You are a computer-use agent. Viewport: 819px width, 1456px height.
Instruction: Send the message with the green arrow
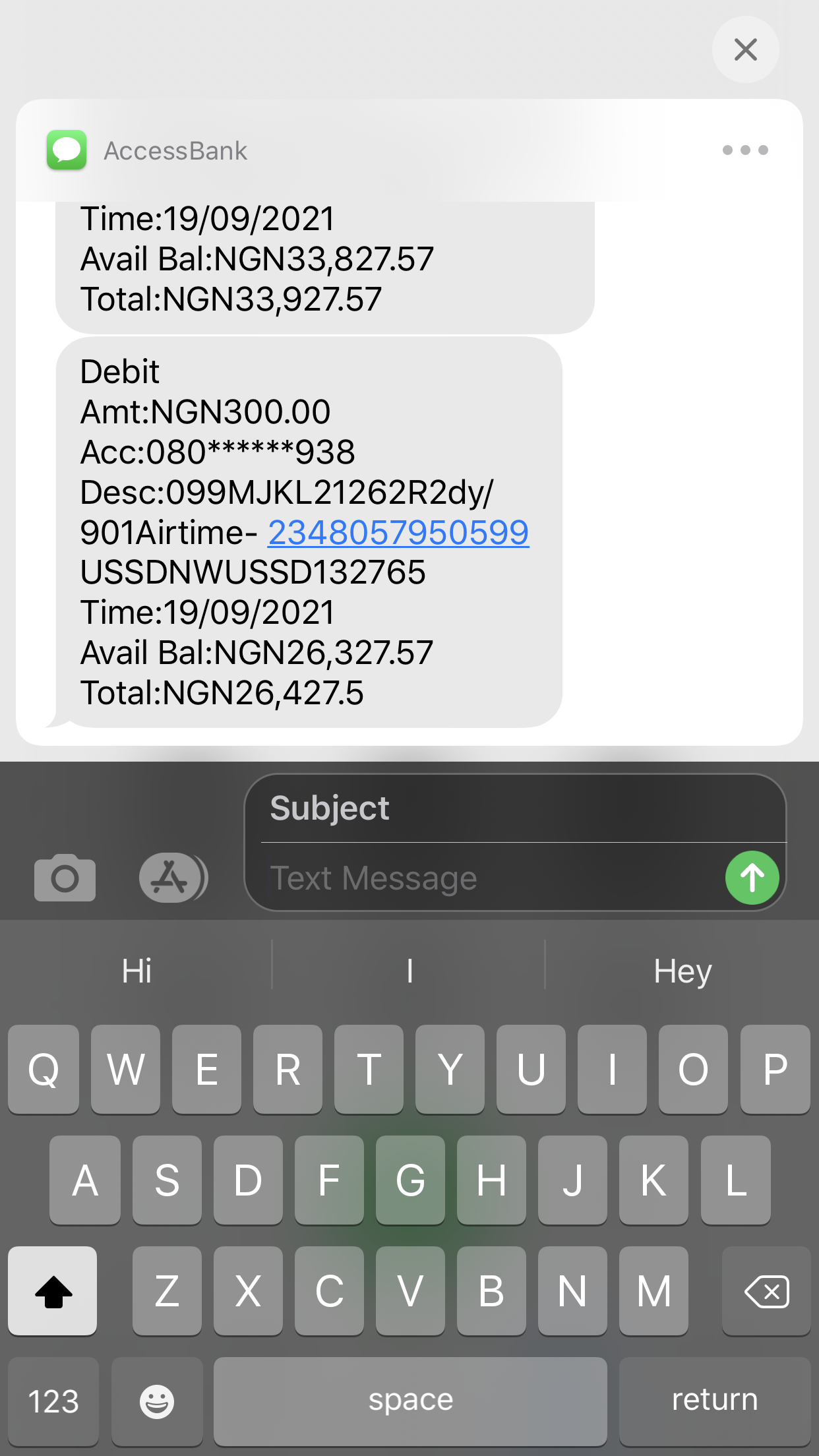click(x=752, y=878)
